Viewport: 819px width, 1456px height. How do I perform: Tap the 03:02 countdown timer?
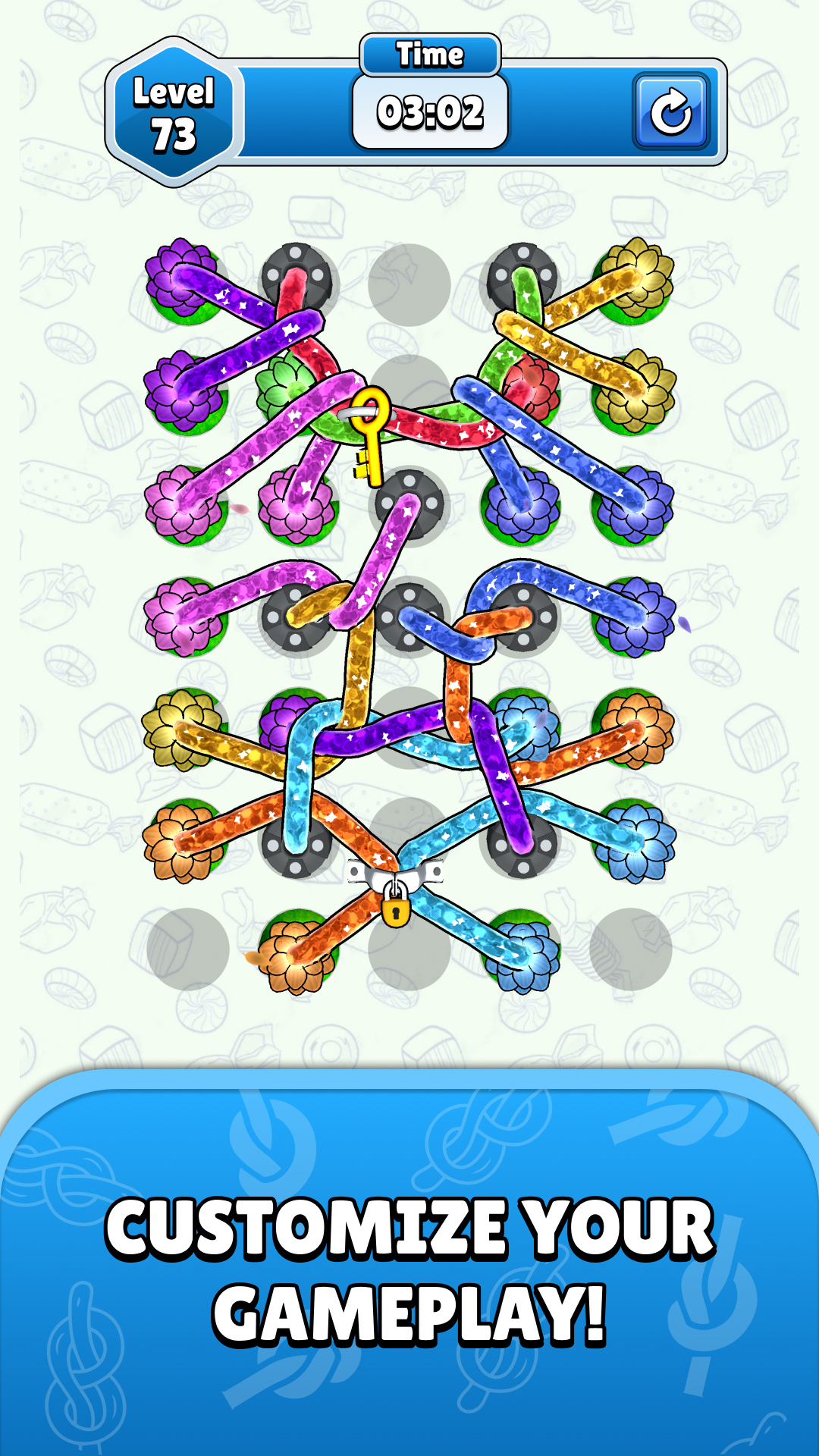coord(429,112)
